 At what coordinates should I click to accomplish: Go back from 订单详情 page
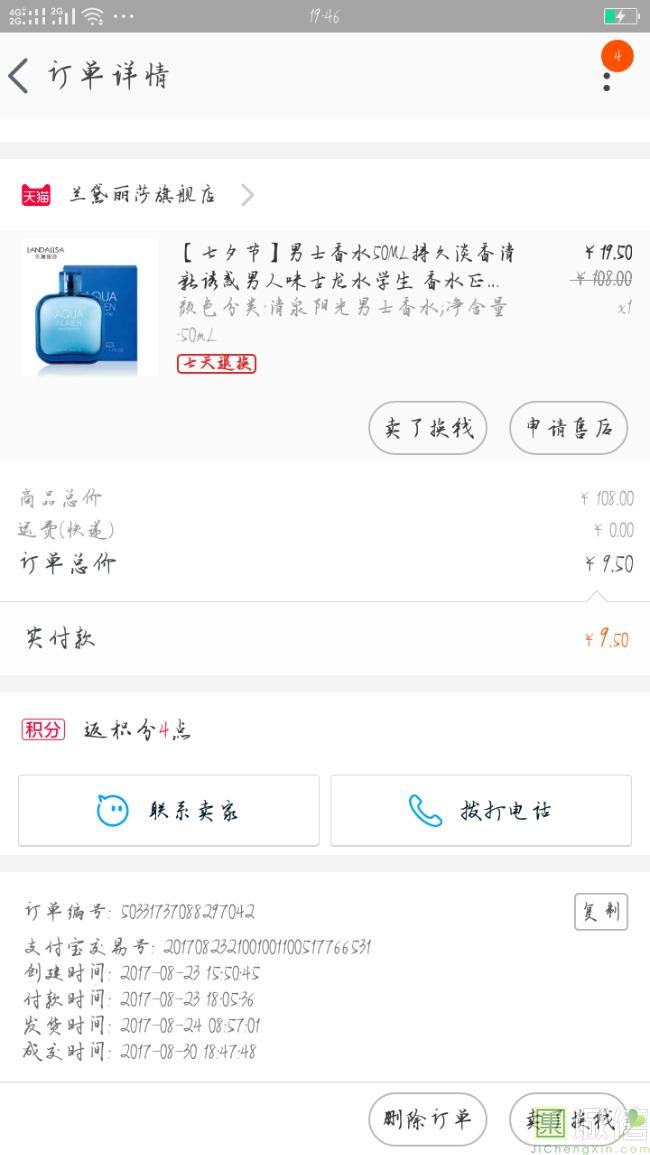click(19, 76)
